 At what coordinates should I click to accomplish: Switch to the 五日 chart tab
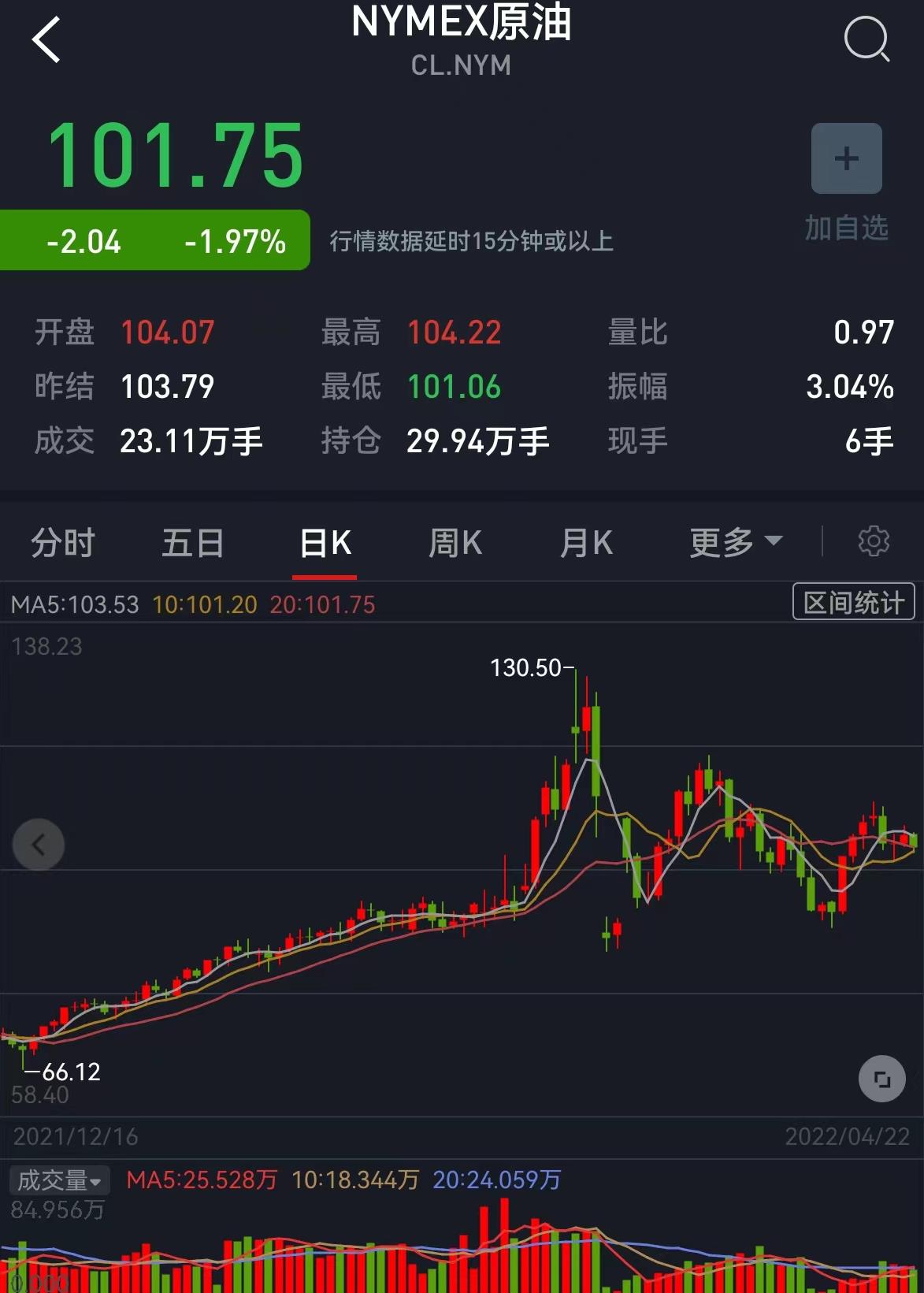[193, 543]
